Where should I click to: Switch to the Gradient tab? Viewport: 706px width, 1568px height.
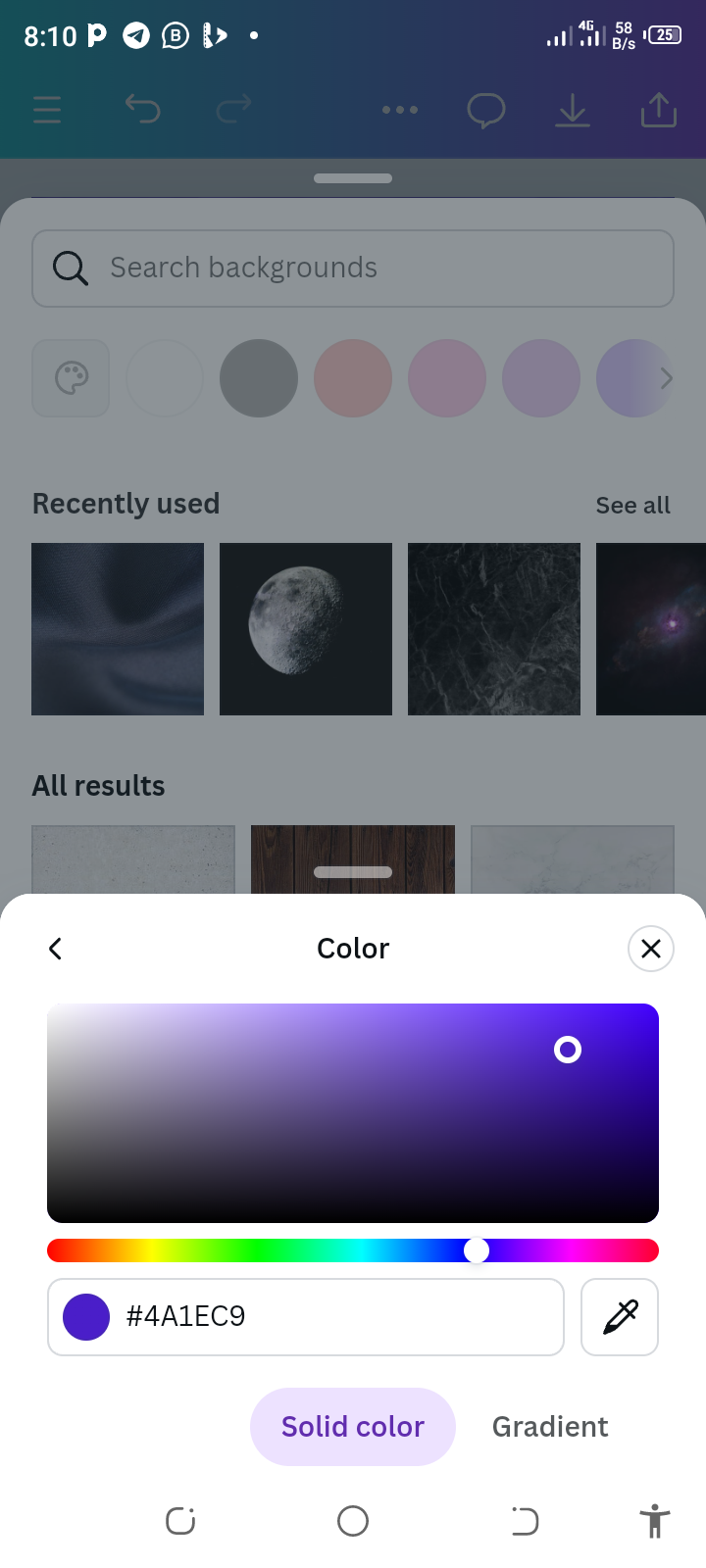[x=550, y=1427]
